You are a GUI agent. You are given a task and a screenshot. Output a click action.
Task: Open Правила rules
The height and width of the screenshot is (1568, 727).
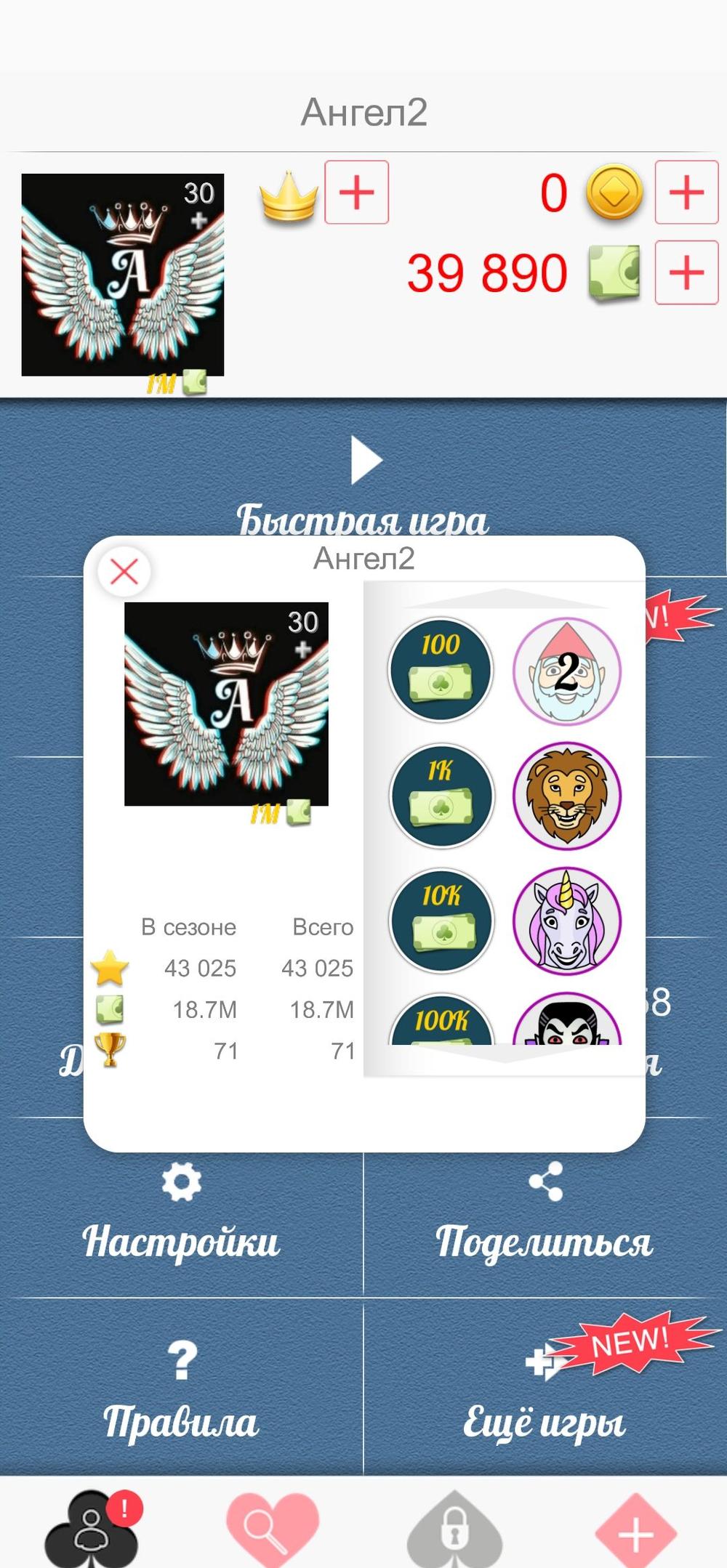[x=181, y=1391]
